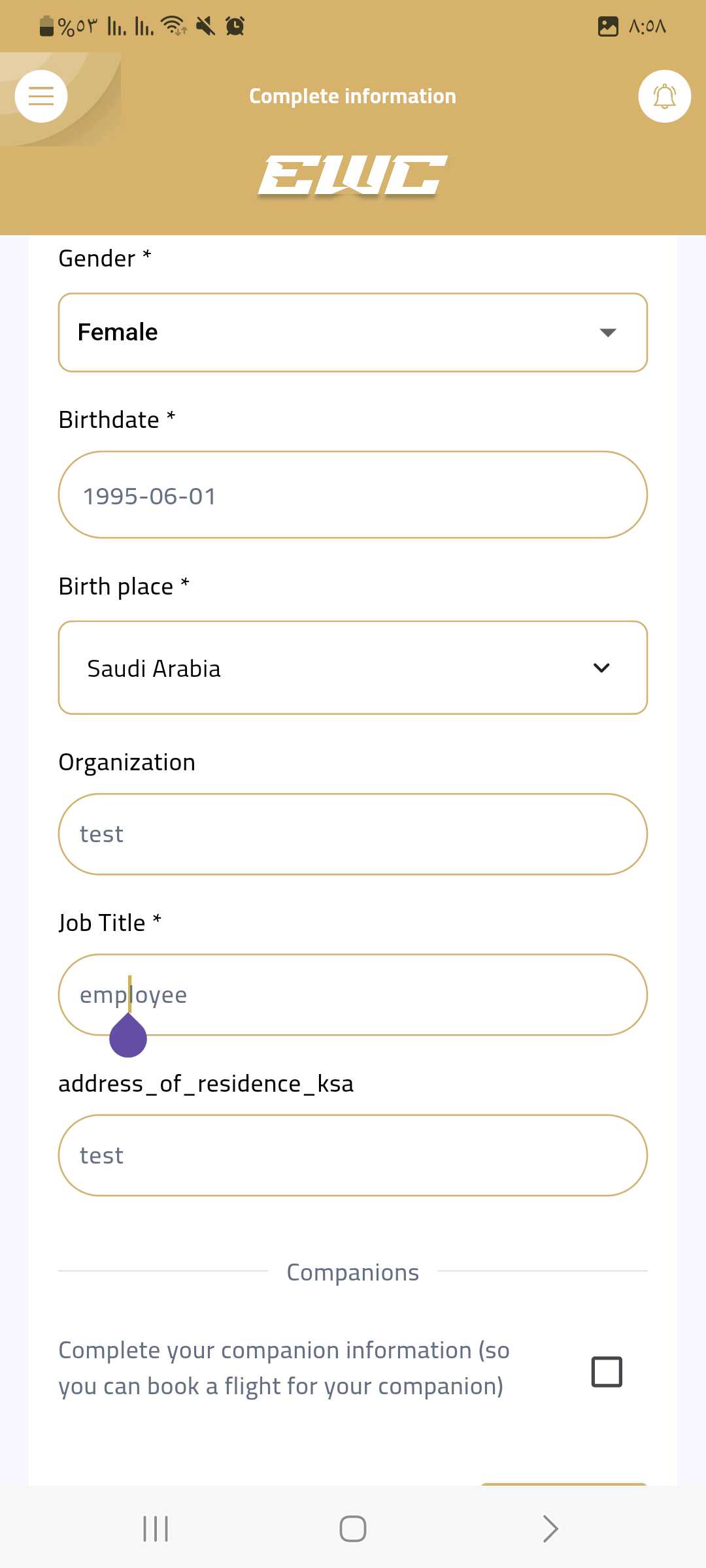The image size is (706, 1568).
Task: Open the Birth place dropdown
Action: point(353,668)
